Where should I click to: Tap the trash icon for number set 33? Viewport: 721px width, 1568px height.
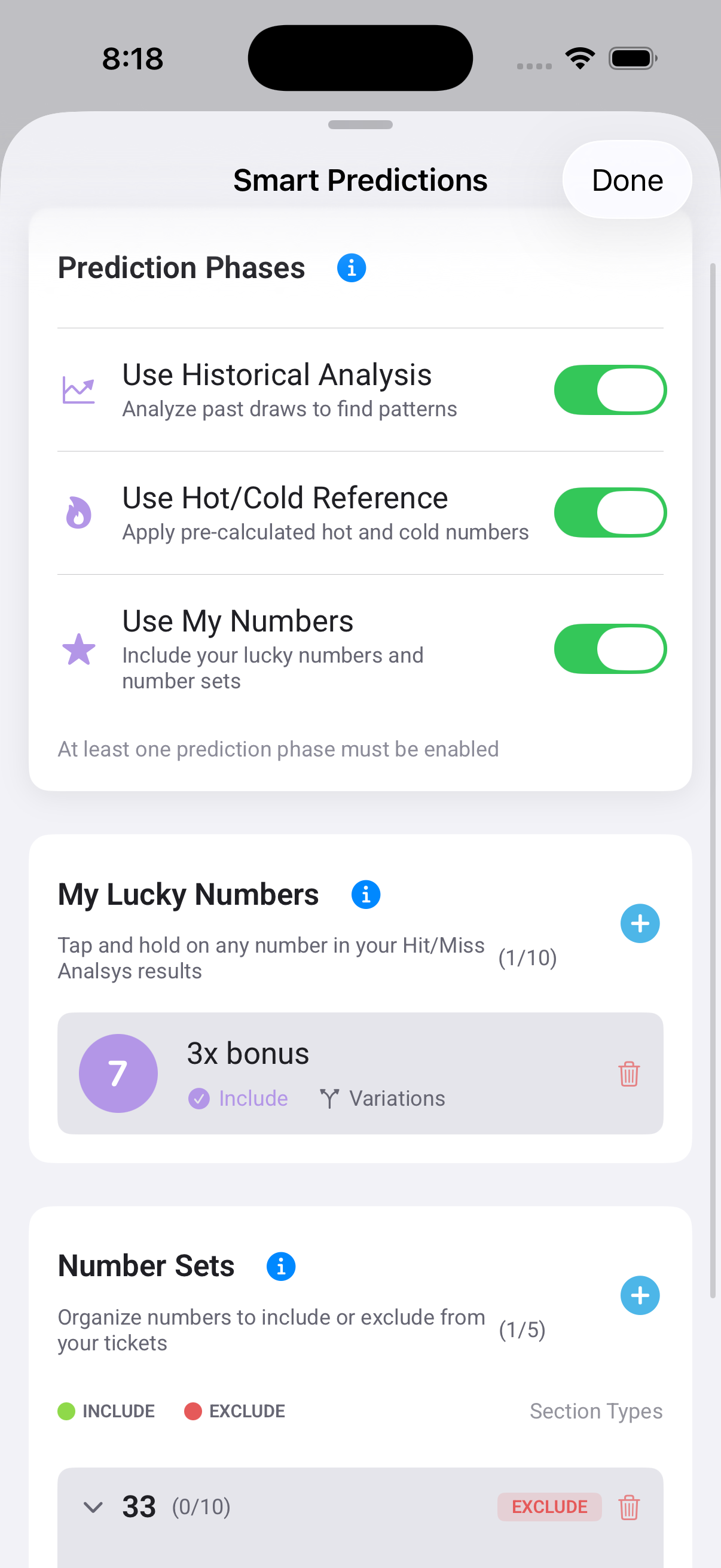pyautogui.click(x=628, y=1507)
